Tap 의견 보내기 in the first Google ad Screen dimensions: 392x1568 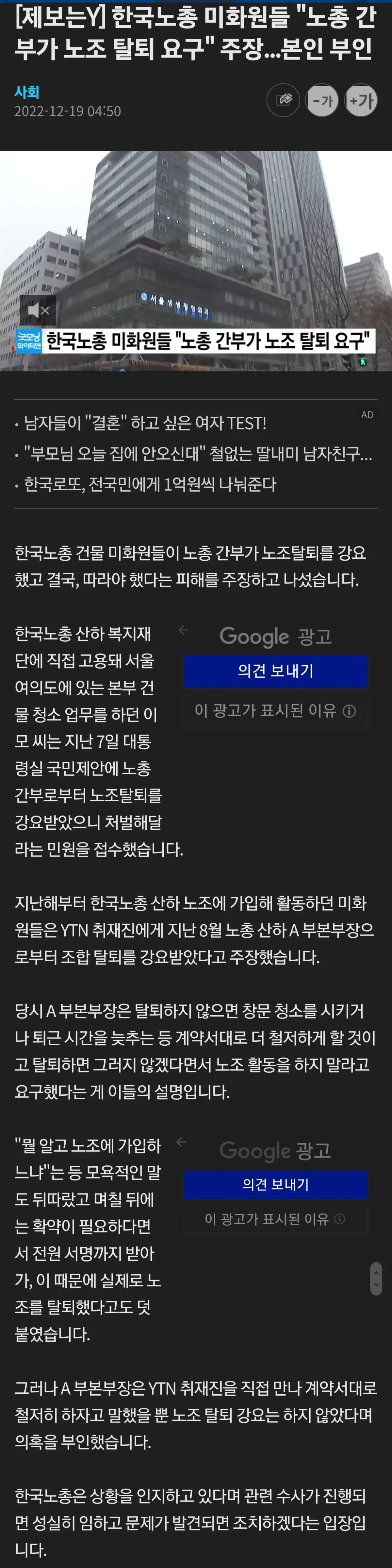[275, 671]
